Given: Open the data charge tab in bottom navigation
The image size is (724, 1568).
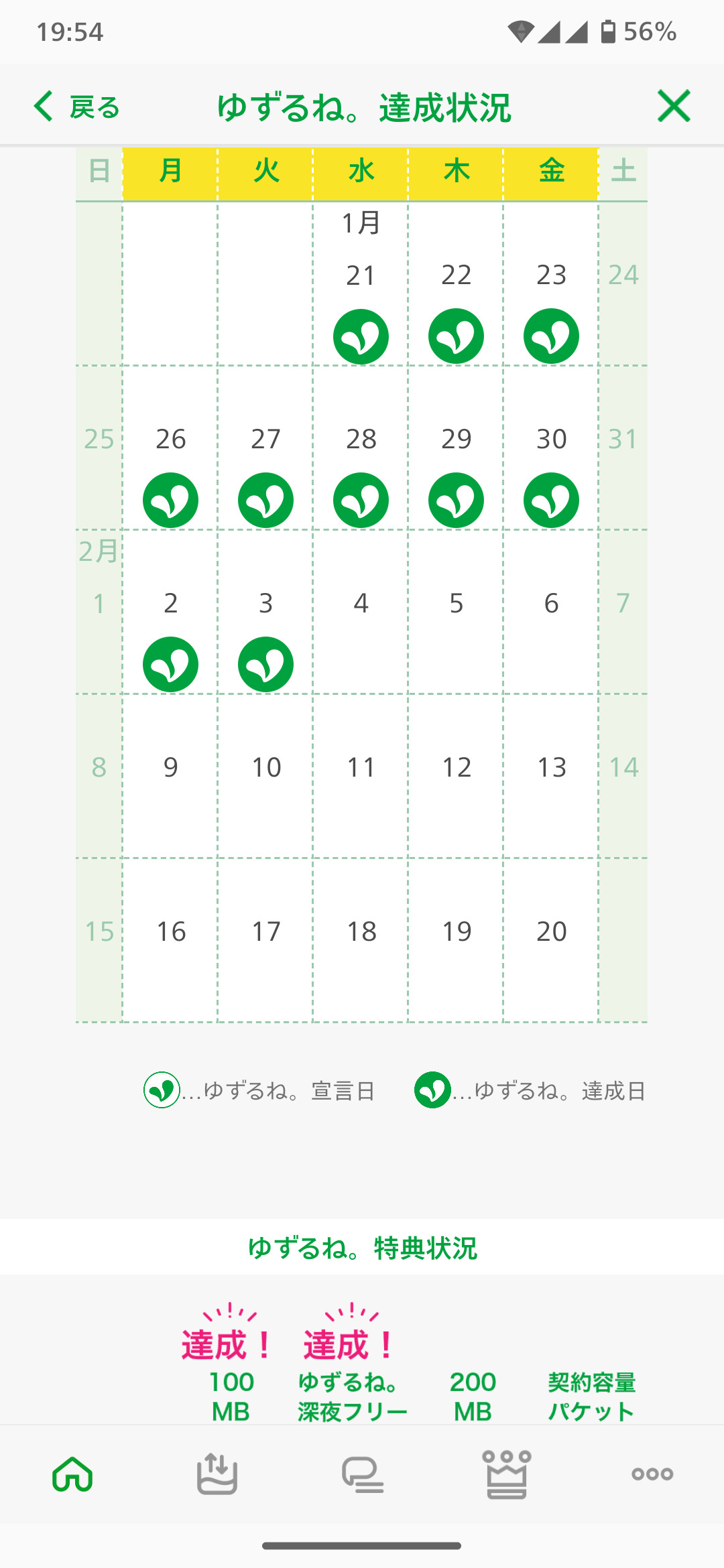Looking at the screenshot, I should click(x=217, y=1474).
